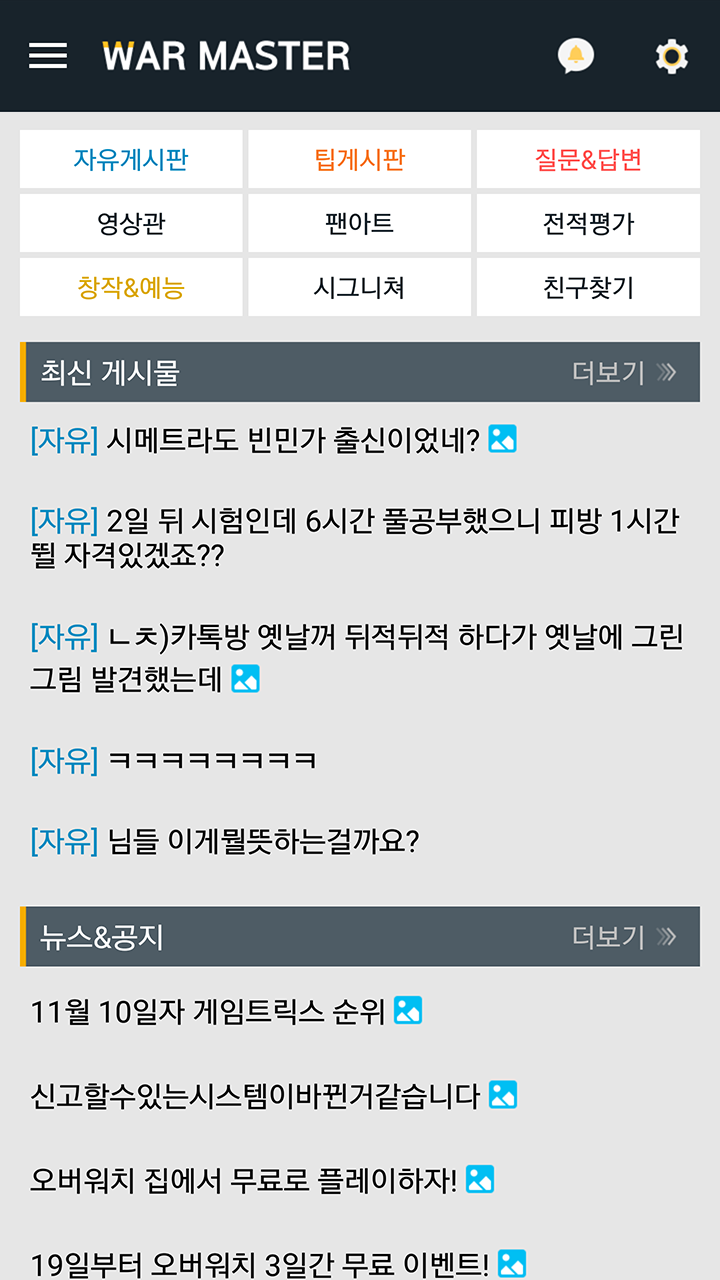
Task: Open the notifications bell
Action: click(575, 56)
